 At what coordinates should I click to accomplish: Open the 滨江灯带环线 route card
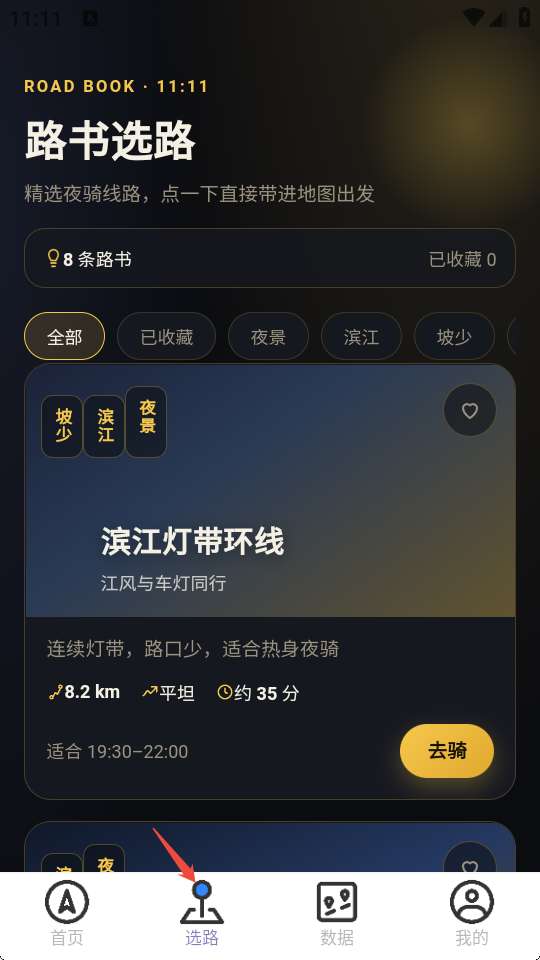(270, 582)
